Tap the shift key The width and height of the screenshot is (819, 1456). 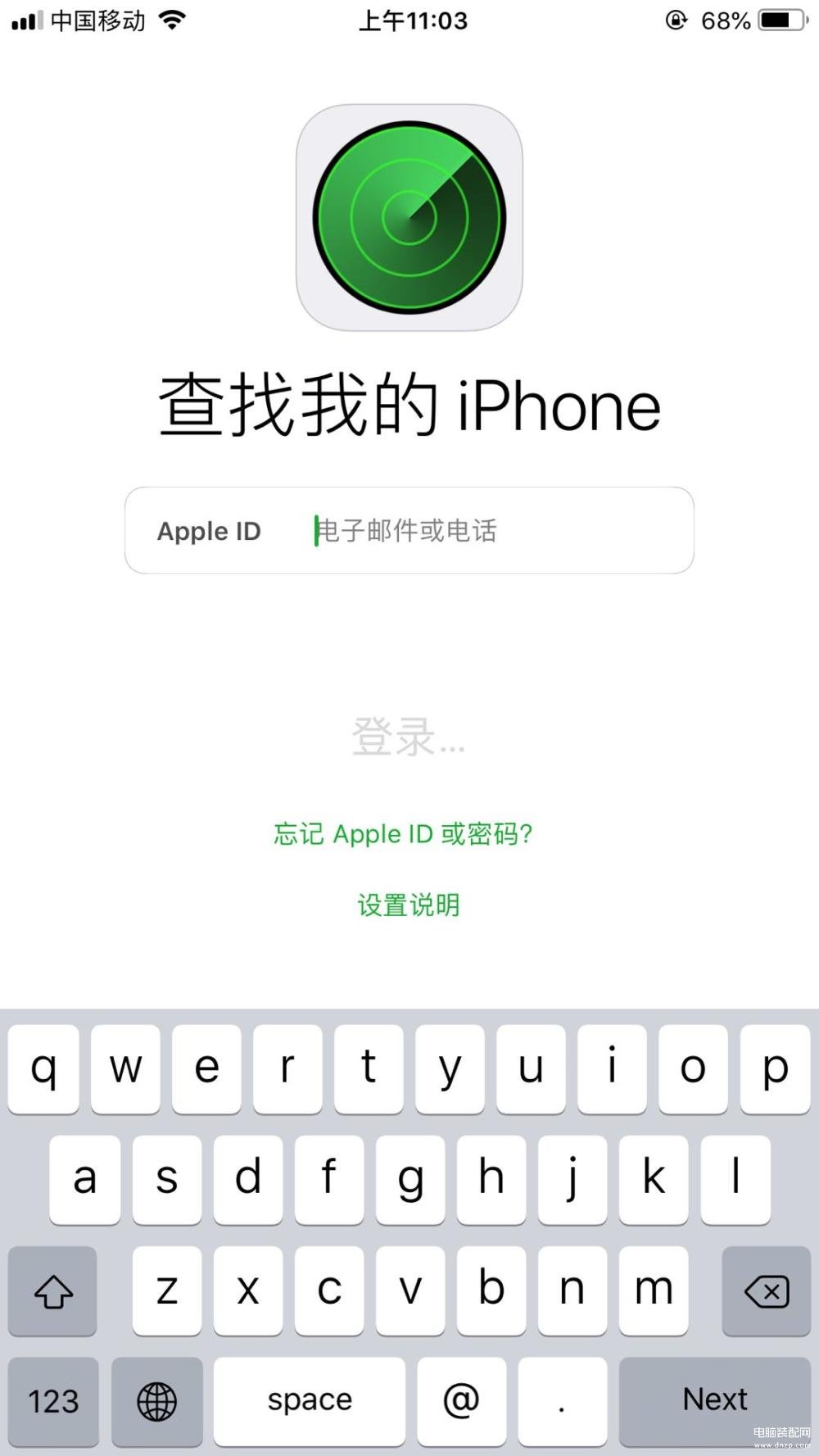tap(53, 1290)
